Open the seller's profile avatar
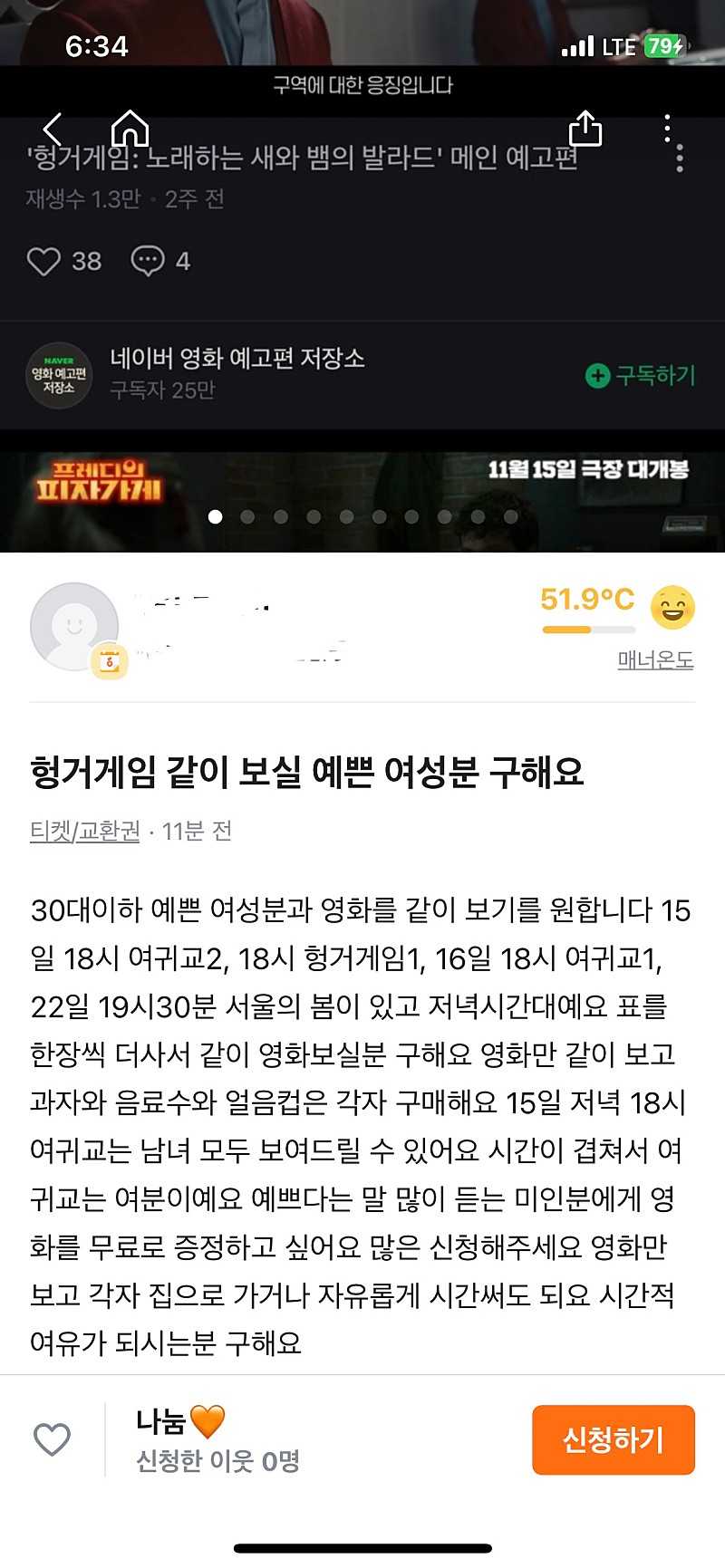Screen dimensions: 725x1568 click(x=74, y=627)
